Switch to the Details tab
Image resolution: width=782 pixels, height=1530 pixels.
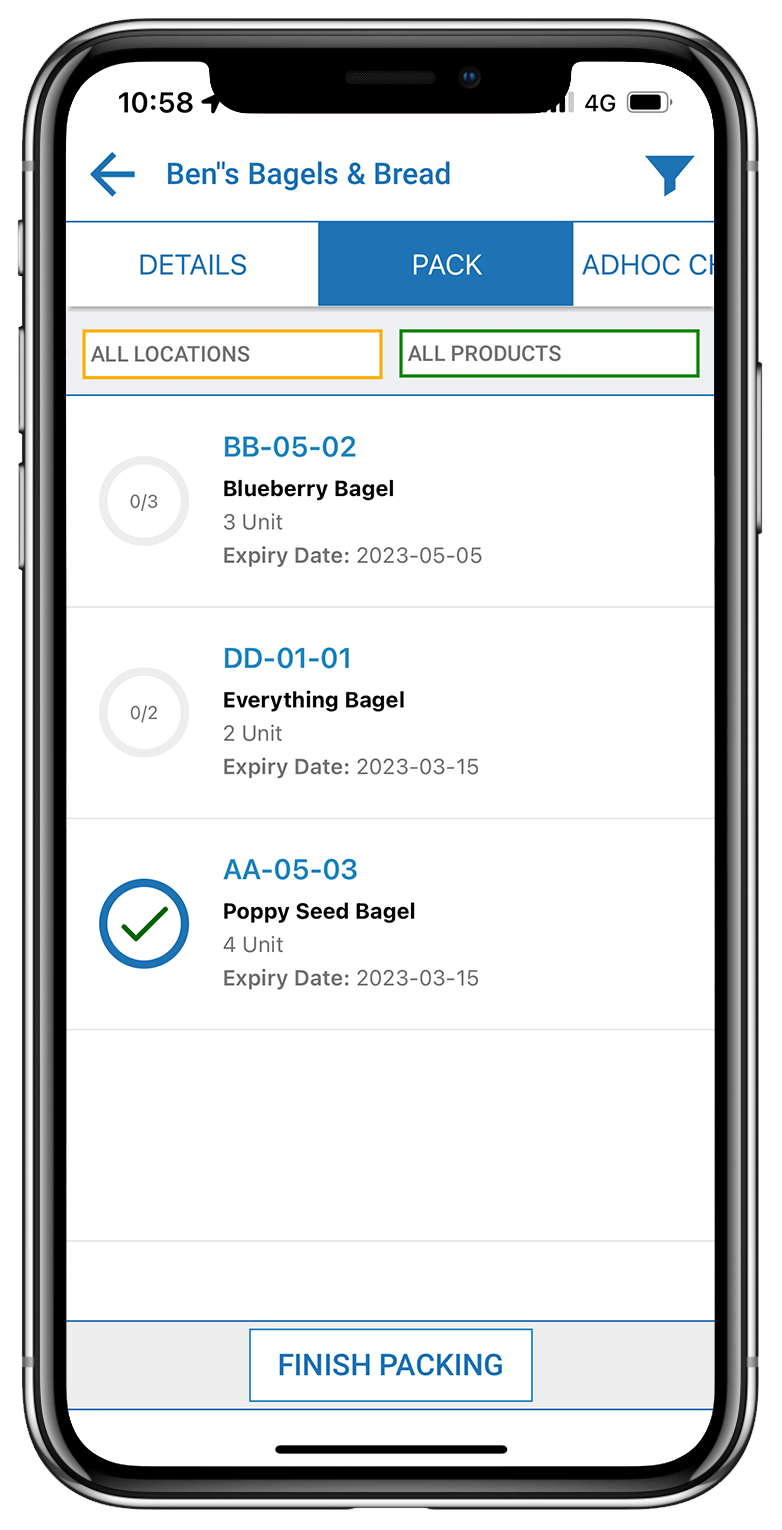click(193, 265)
